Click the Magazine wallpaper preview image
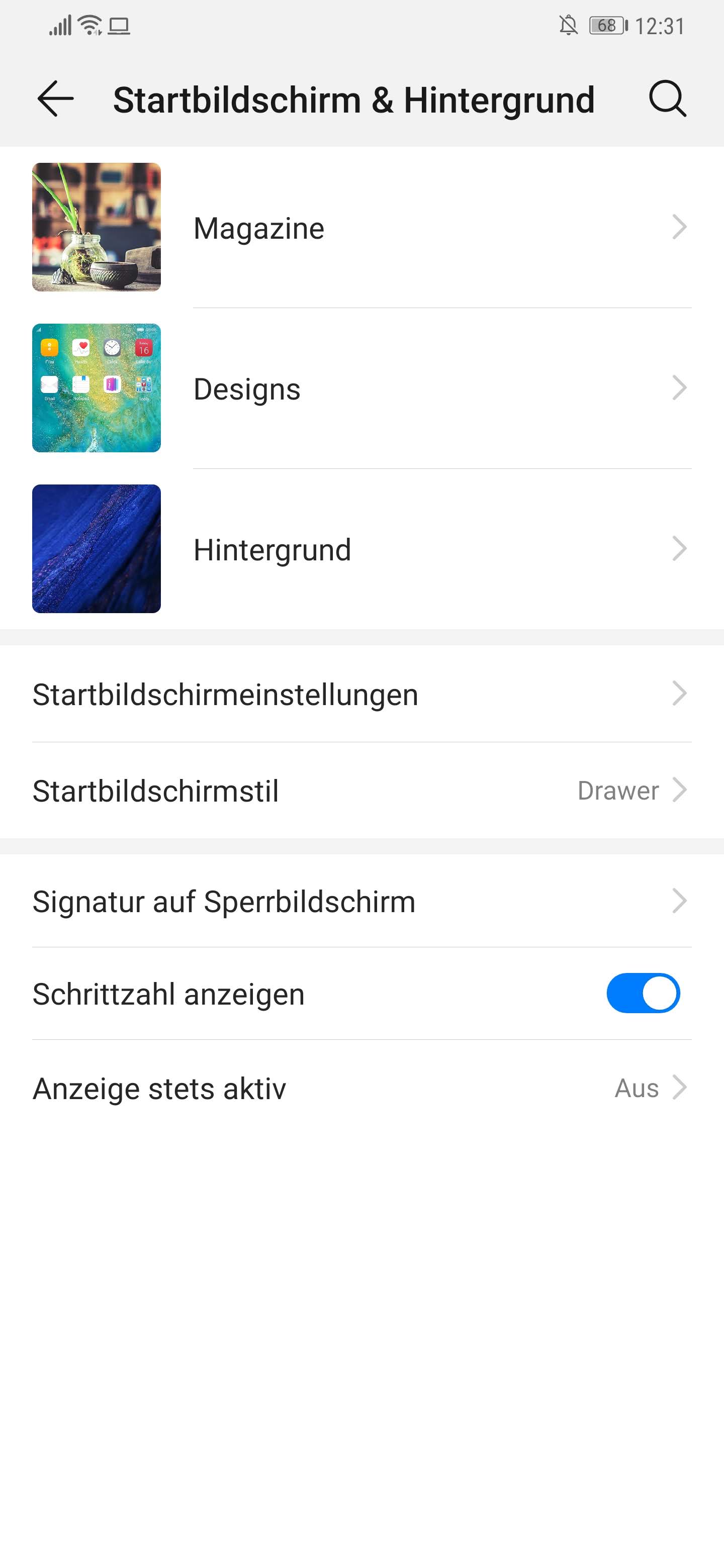Screen dimensions: 724x1568 point(96,228)
